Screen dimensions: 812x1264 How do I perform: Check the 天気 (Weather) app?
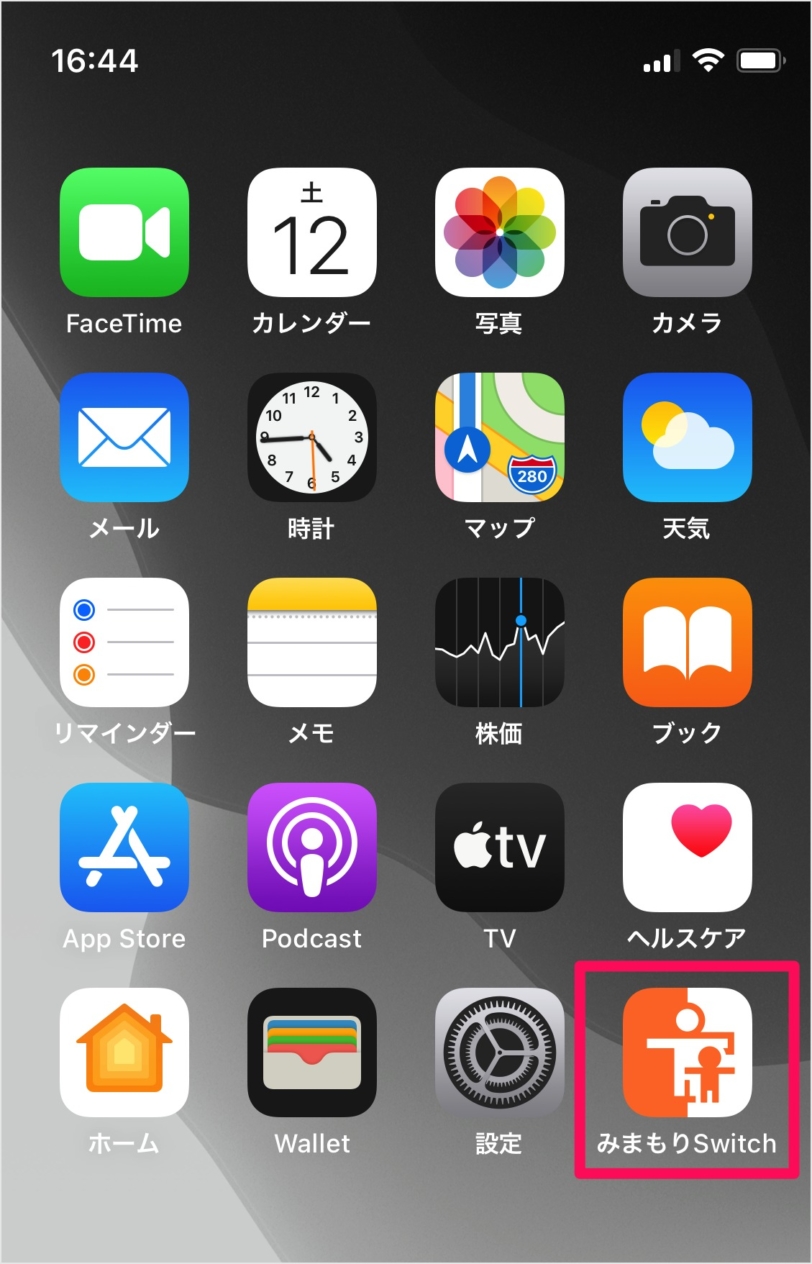click(686, 437)
